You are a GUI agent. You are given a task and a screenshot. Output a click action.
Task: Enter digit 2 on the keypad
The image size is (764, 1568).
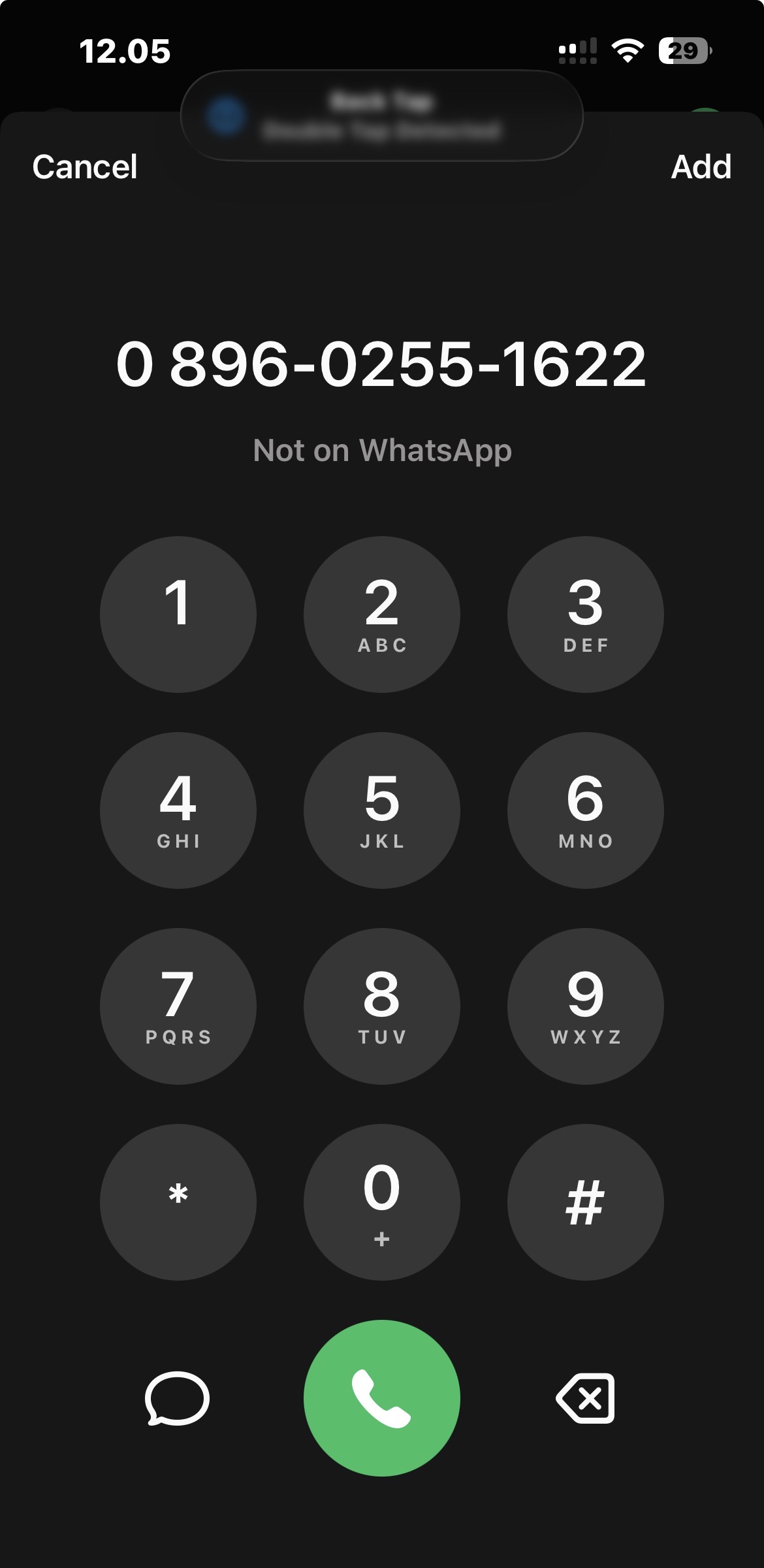tap(382, 615)
